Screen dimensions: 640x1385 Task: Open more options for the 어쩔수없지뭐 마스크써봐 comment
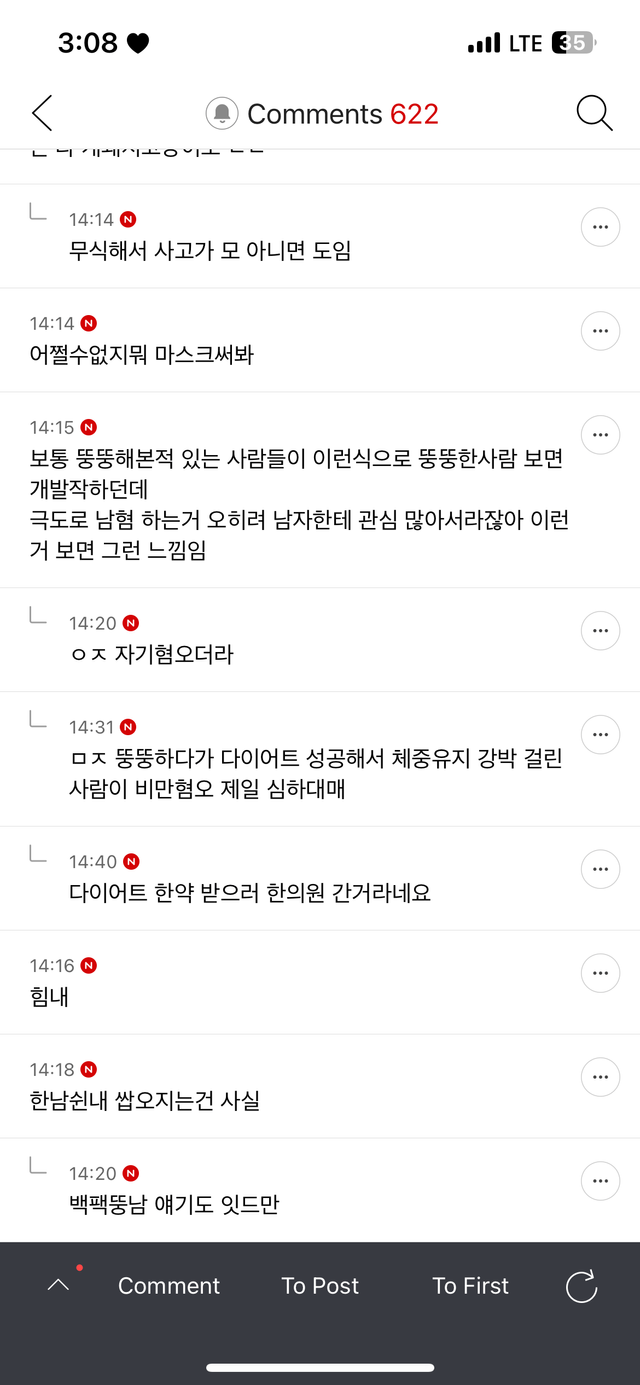(600, 331)
